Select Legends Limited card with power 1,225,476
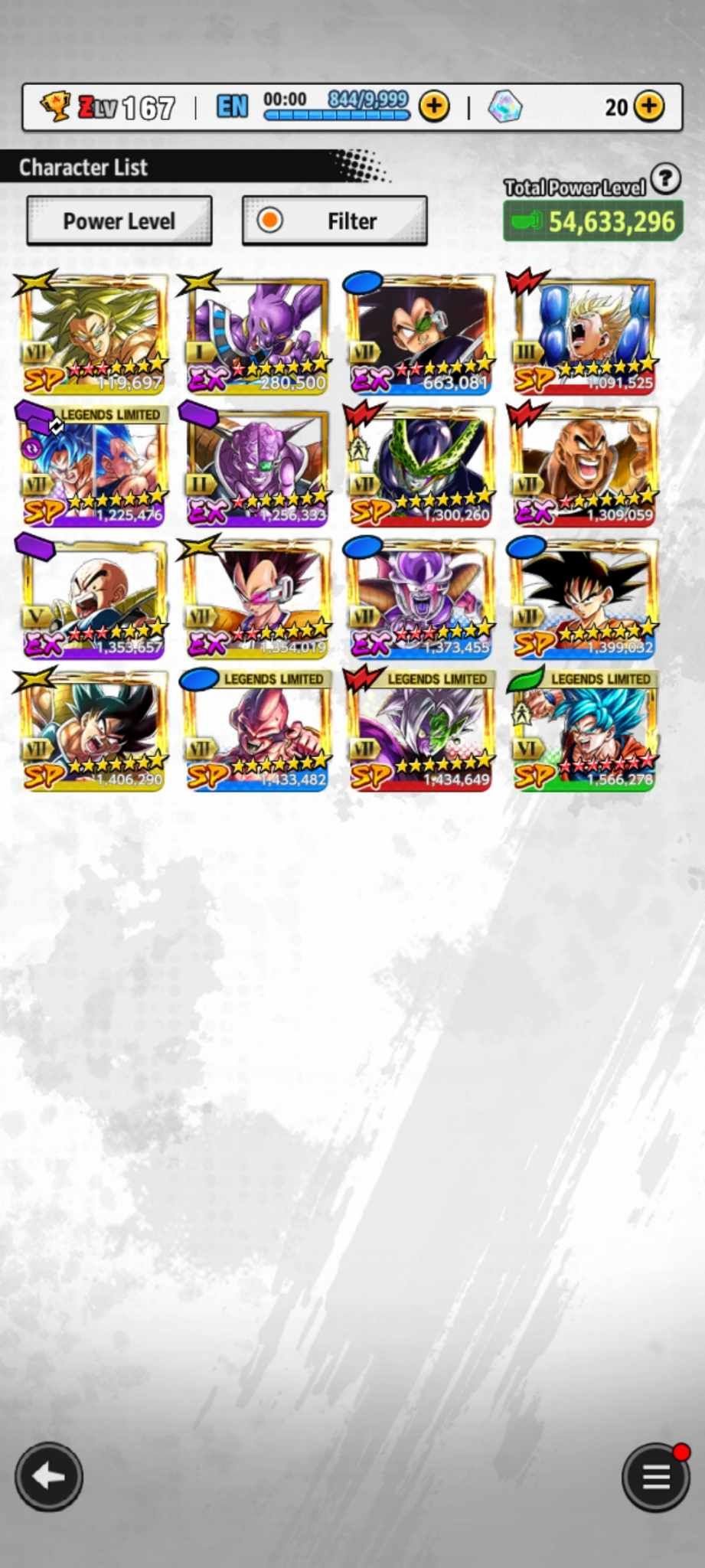This screenshot has height=1568, width=705. [x=93, y=465]
